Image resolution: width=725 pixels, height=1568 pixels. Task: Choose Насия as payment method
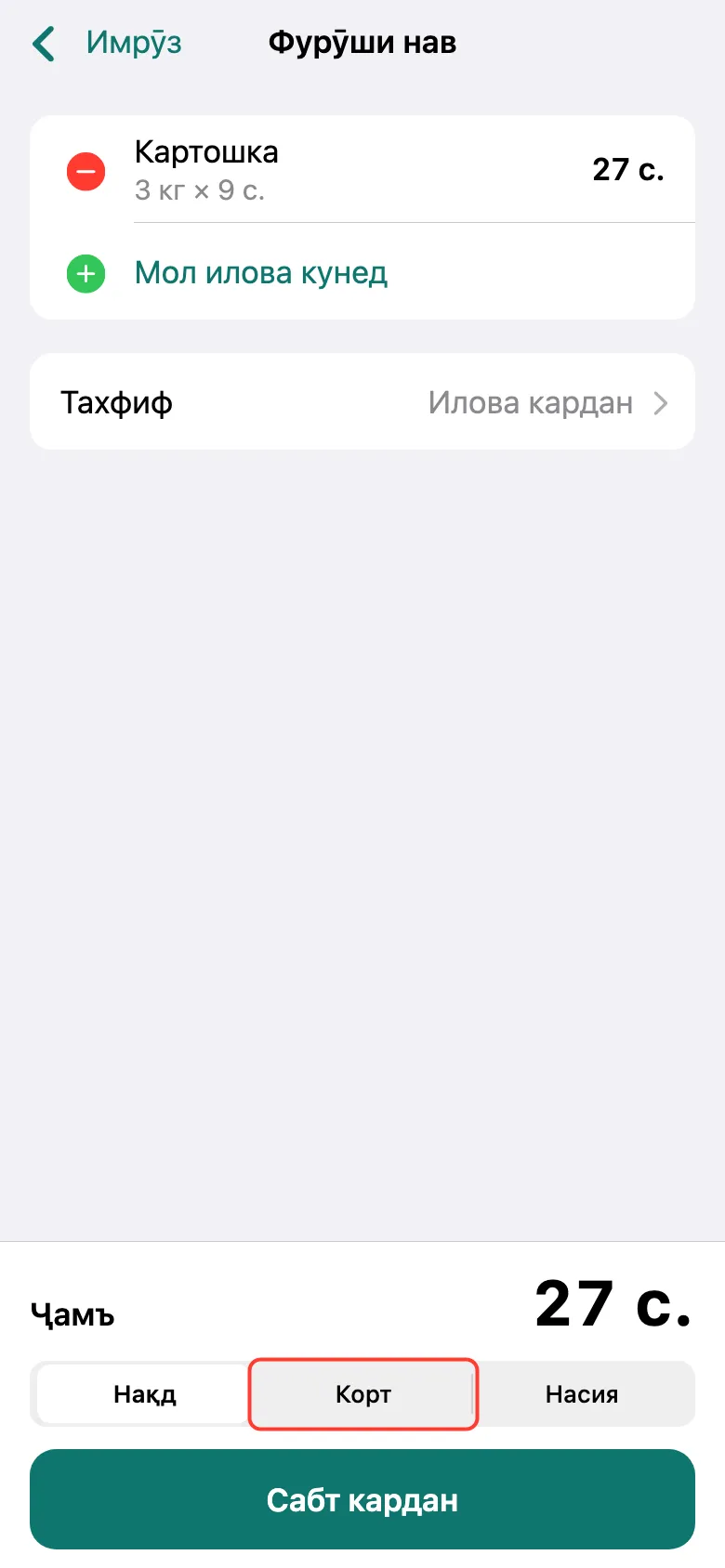click(582, 1393)
